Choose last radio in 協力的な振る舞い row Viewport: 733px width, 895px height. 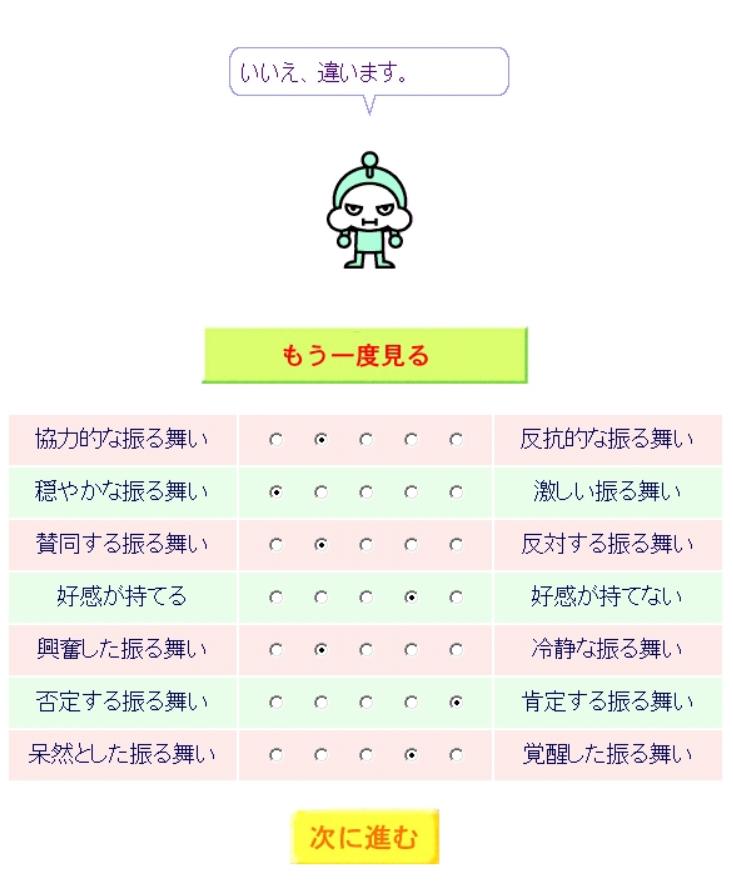(456, 439)
